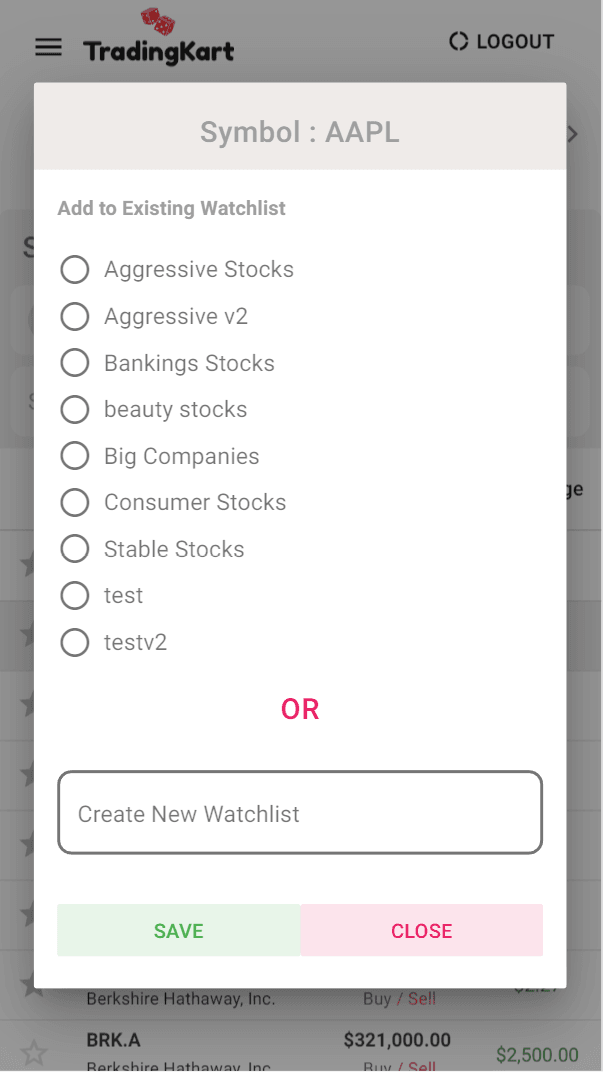Choose the testv2 watchlist
Screen dimensions: 603x1072
click(x=75, y=642)
